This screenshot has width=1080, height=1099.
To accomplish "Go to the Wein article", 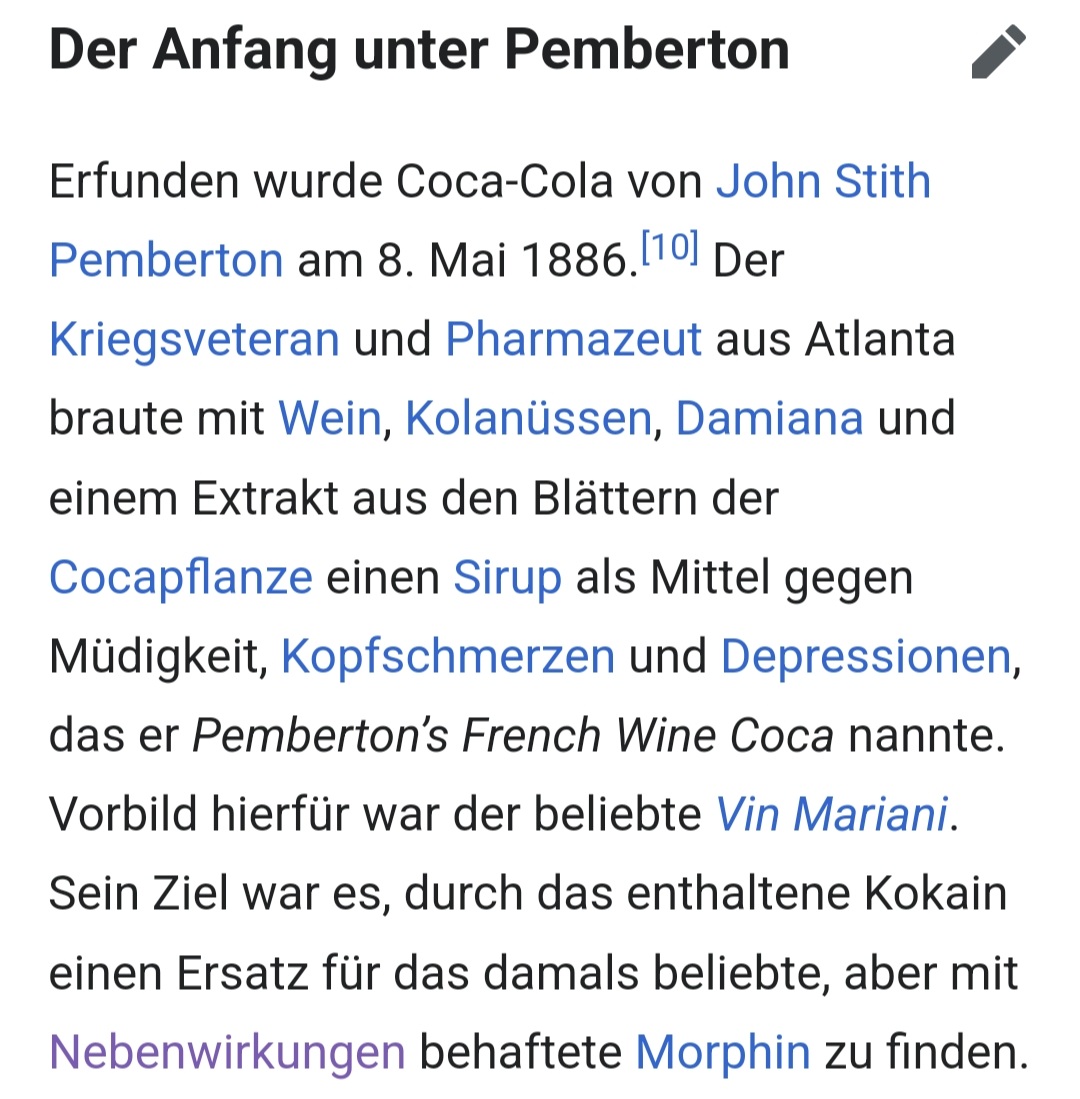I will [x=329, y=418].
